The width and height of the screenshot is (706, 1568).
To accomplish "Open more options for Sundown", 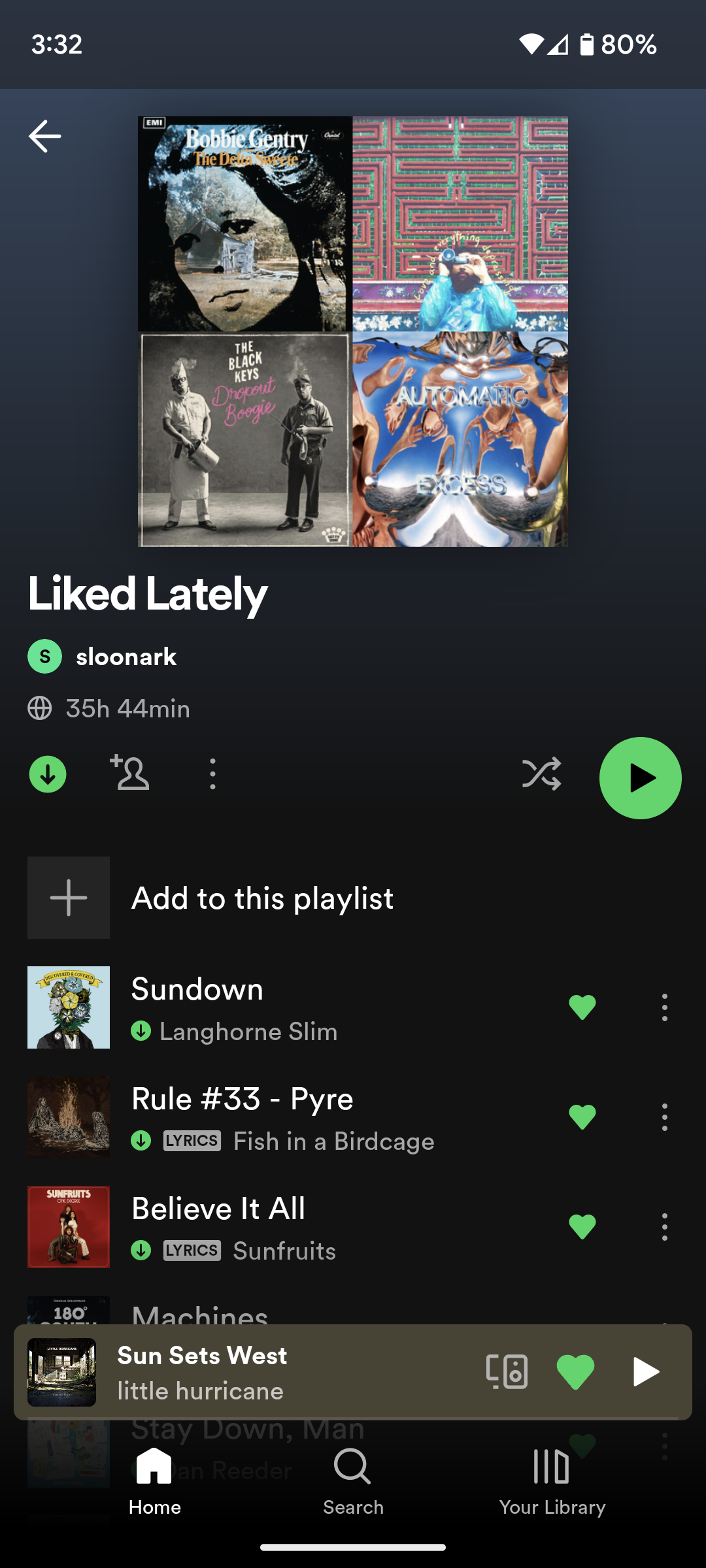I will [664, 1007].
